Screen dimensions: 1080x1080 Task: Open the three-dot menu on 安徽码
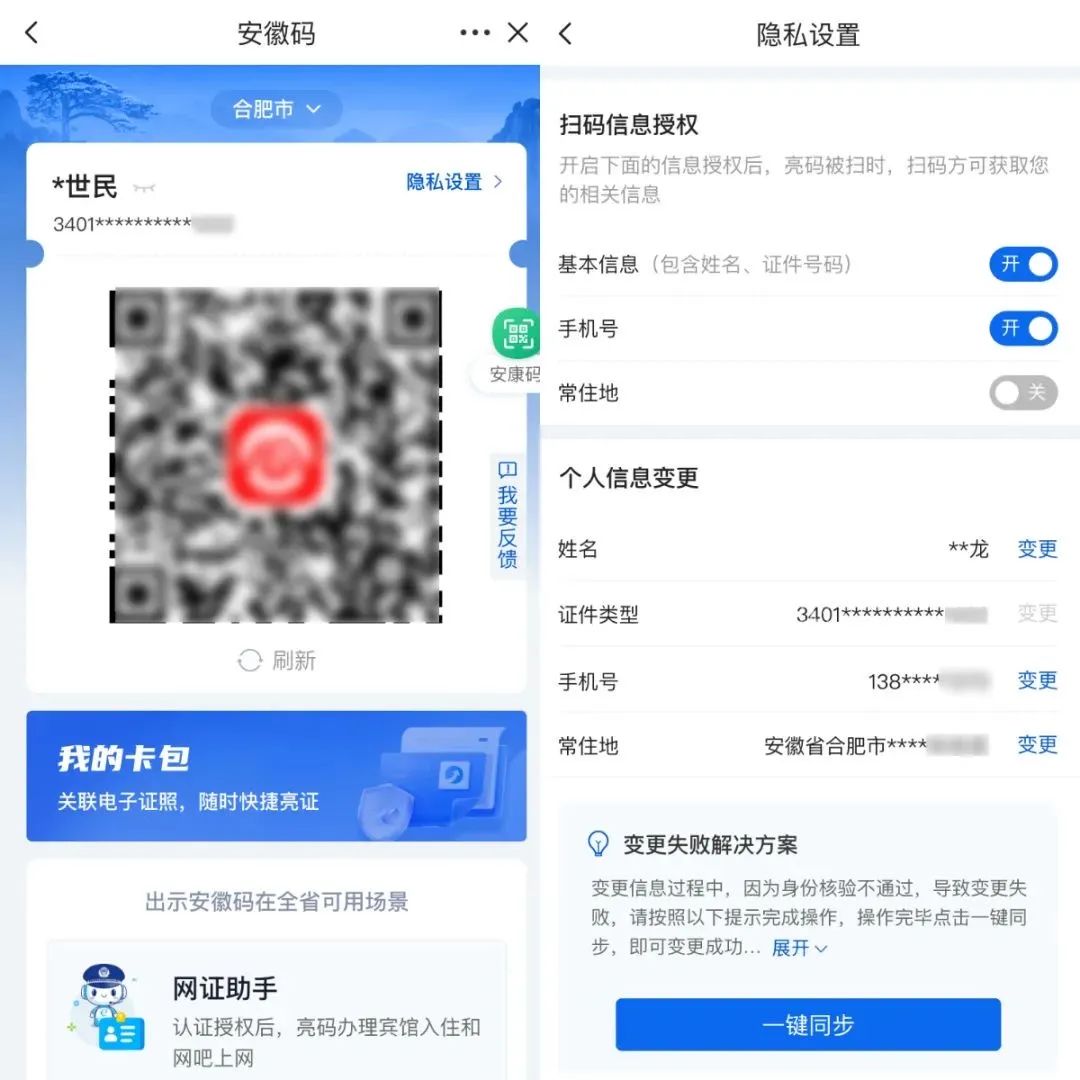click(474, 33)
